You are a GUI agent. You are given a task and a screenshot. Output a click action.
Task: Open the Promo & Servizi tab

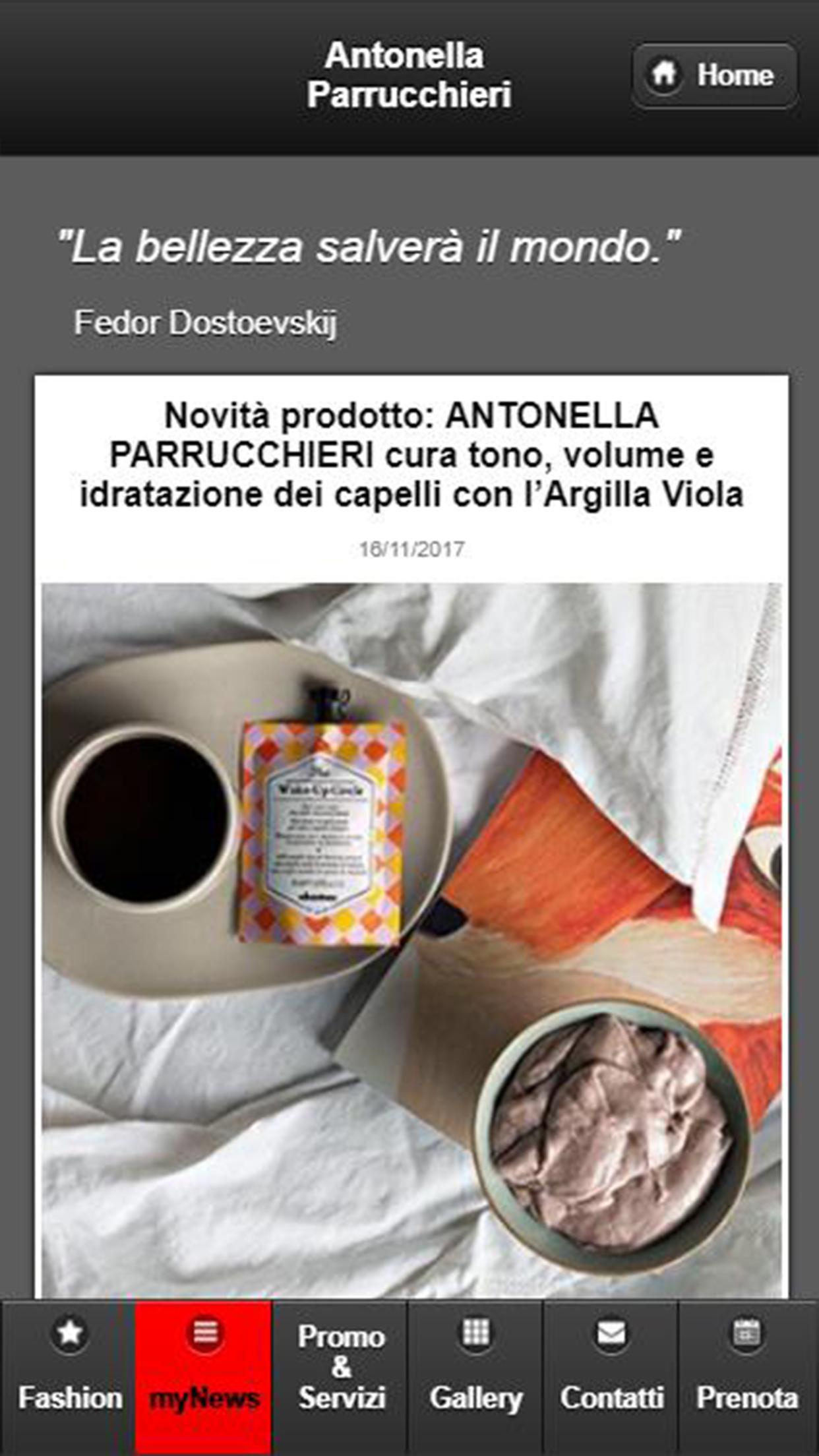pyautogui.click(x=340, y=1378)
